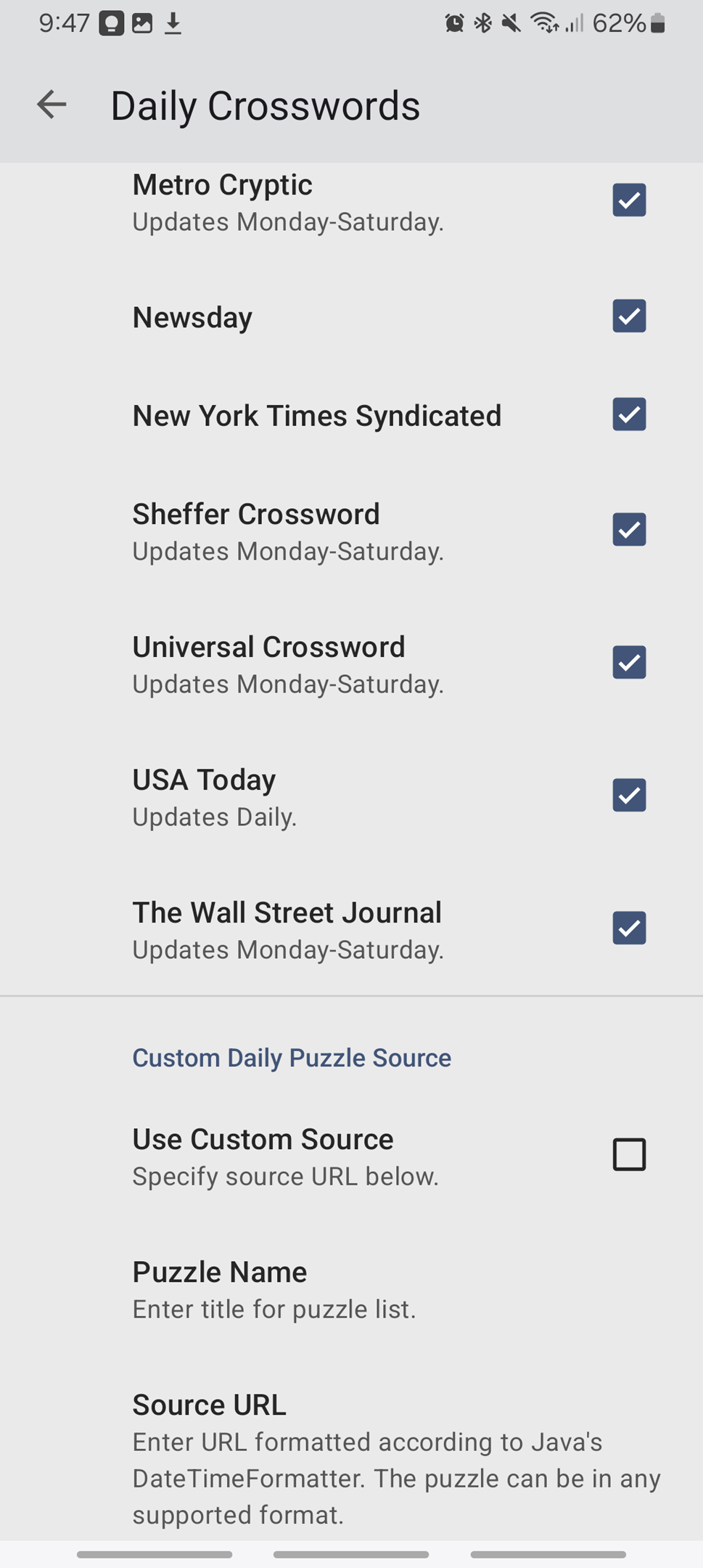703x1568 pixels.
Task: Tap the clock showing 9:47
Action: pos(64,23)
